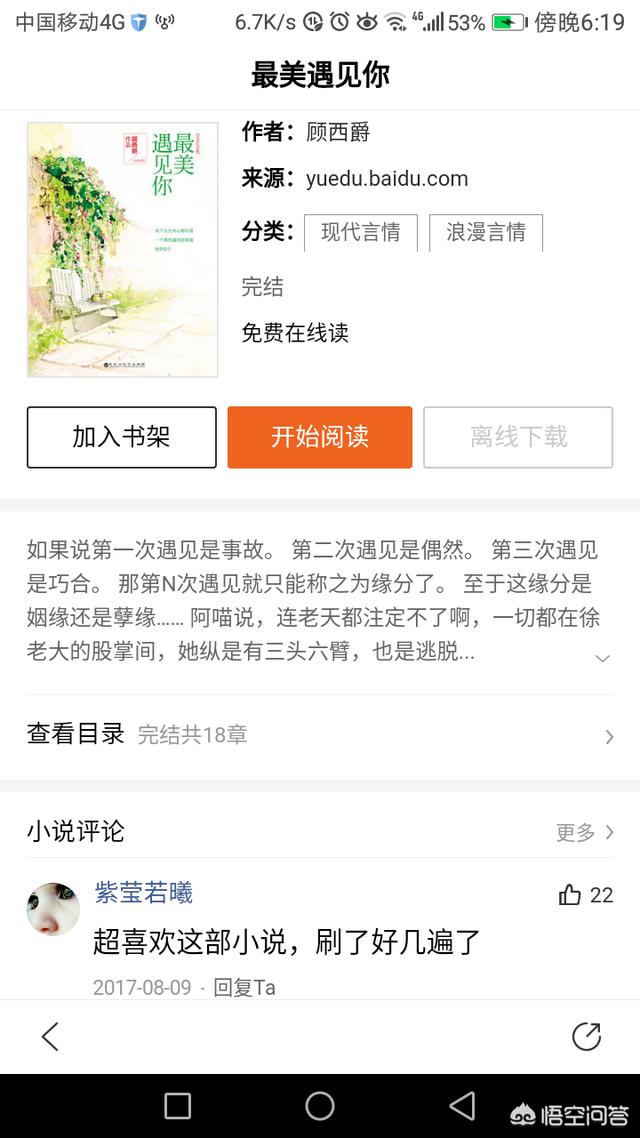Go to the system home screen
This screenshot has width=640, height=1138.
(320, 1106)
